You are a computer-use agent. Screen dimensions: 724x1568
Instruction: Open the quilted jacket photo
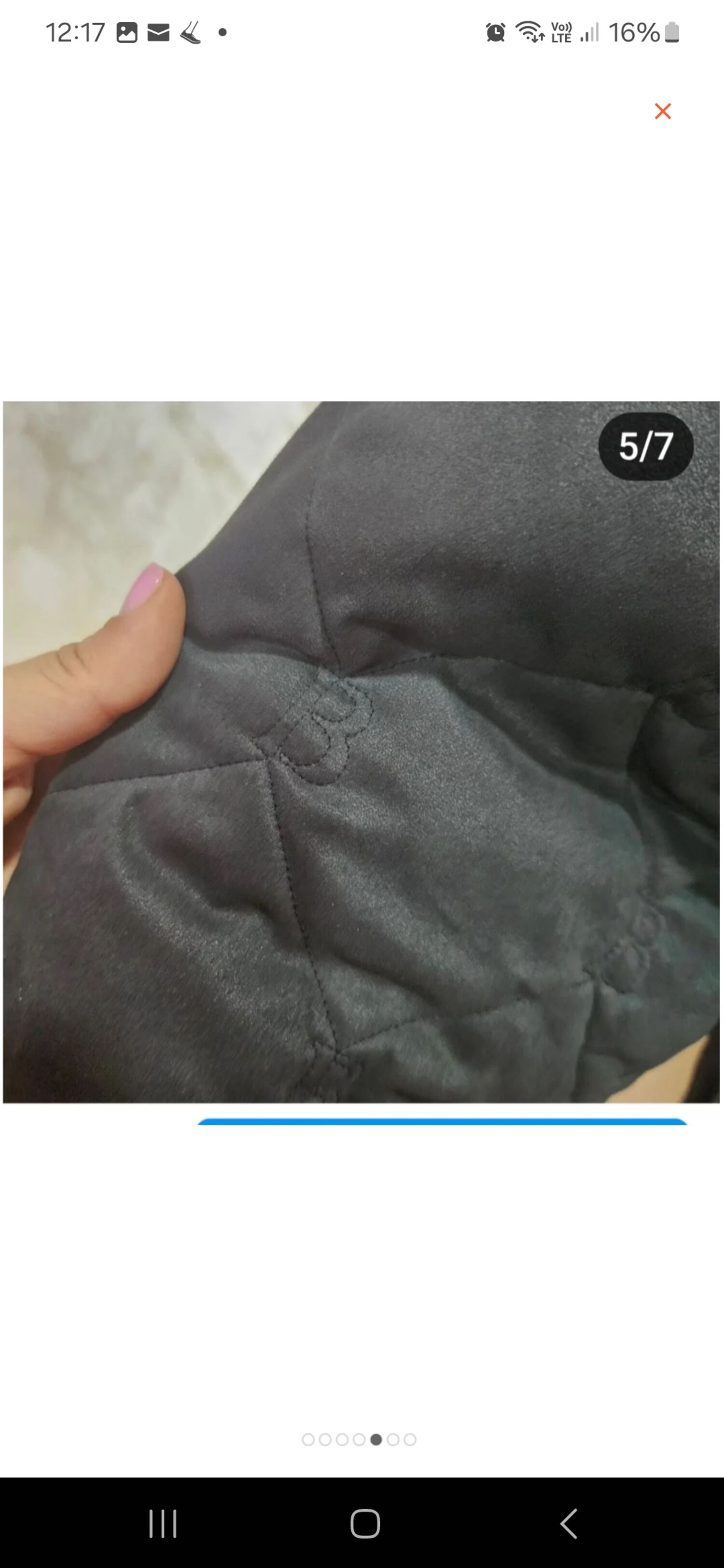coord(361,752)
